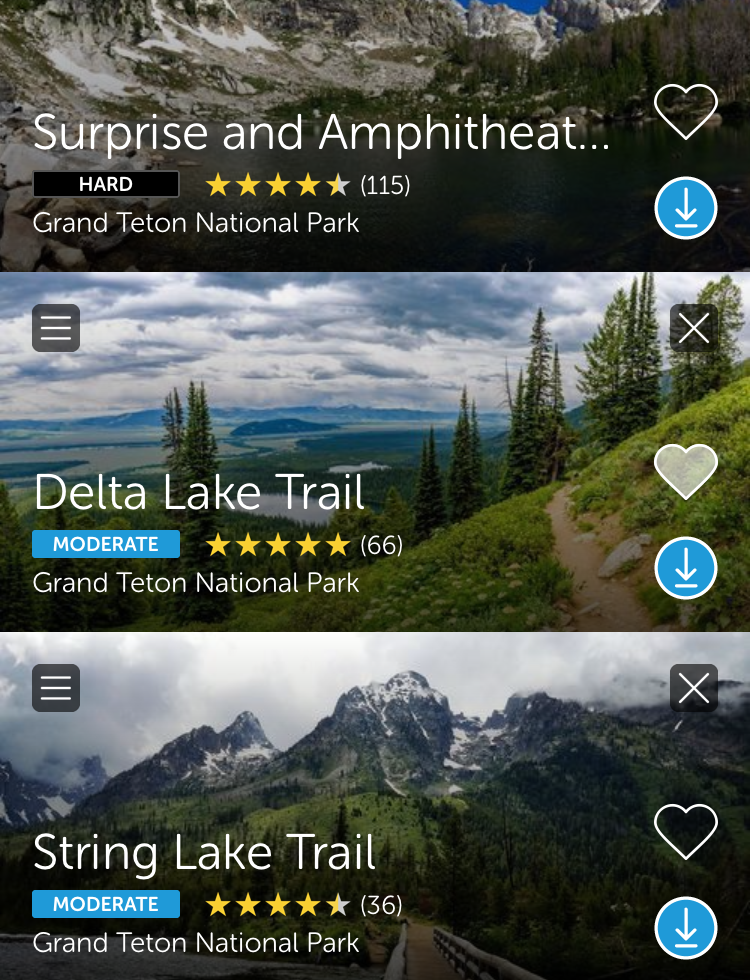
Task: Open the Surprise and Amphitheater trail card
Action: pos(321,134)
